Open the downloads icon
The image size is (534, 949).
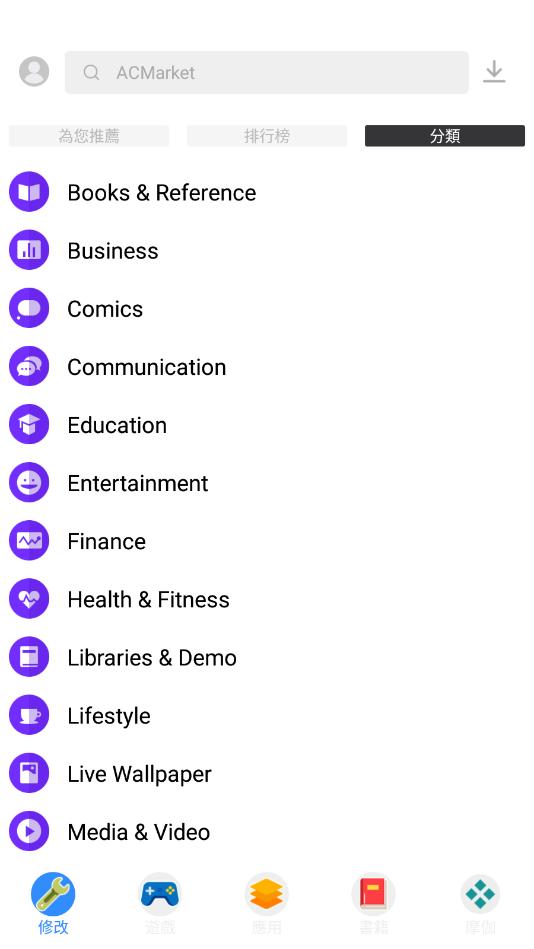tap(494, 72)
